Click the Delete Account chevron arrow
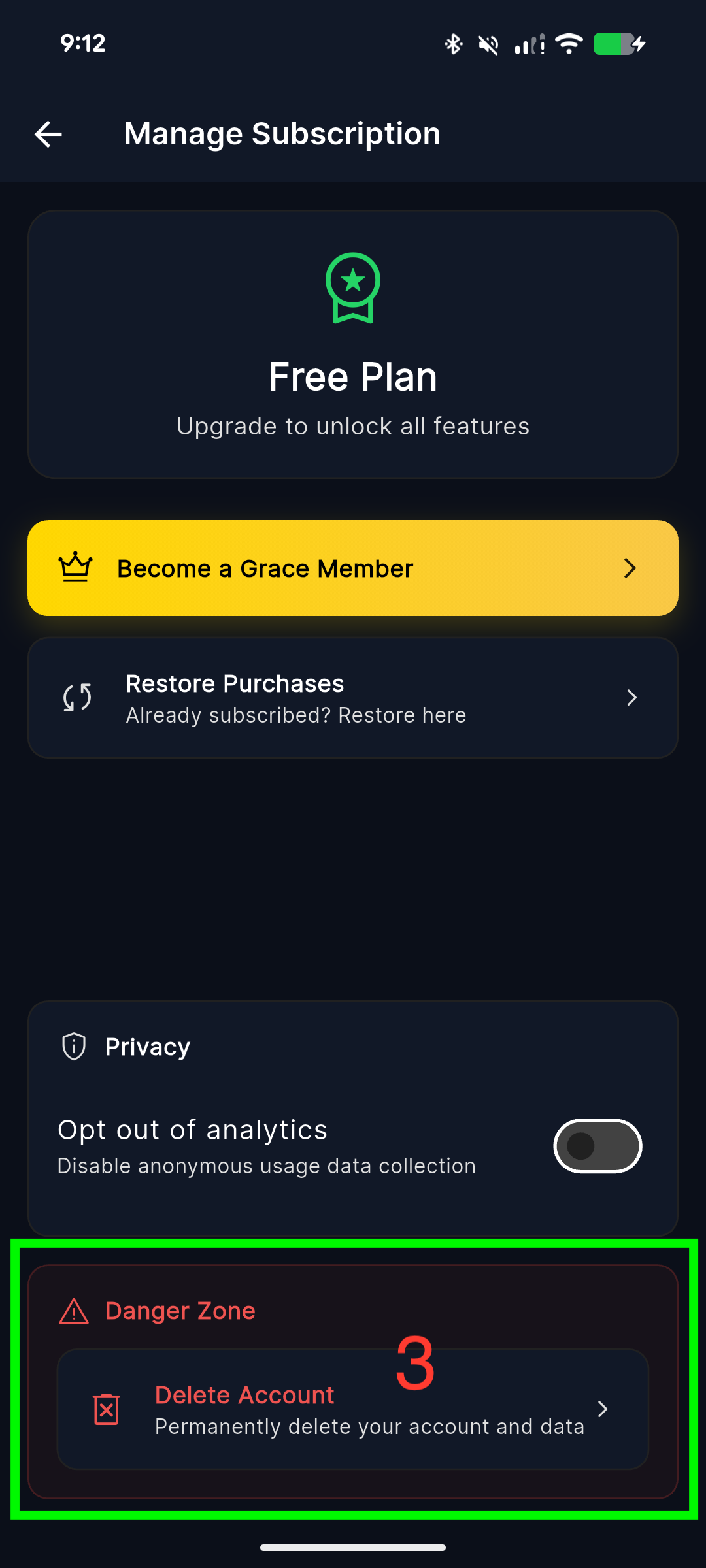The height and width of the screenshot is (1568, 706). [603, 1410]
